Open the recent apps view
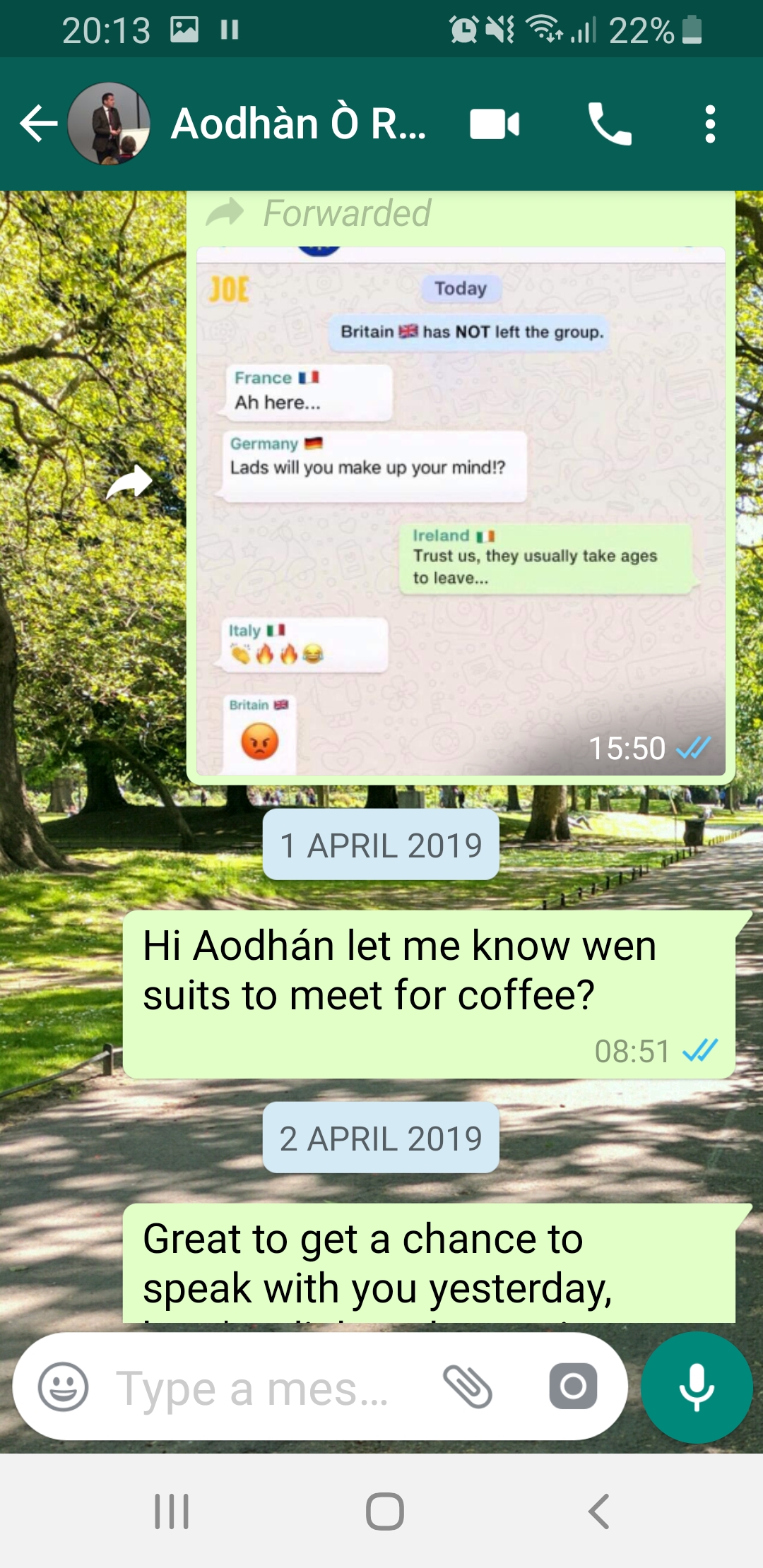The image size is (763, 1568). coord(172,1511)
